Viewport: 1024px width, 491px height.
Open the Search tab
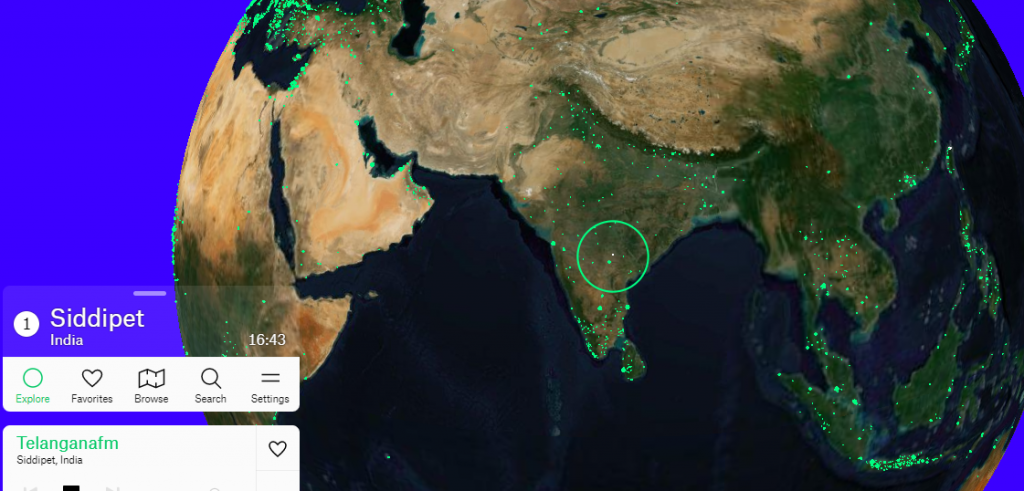click(x=210, y=385)
